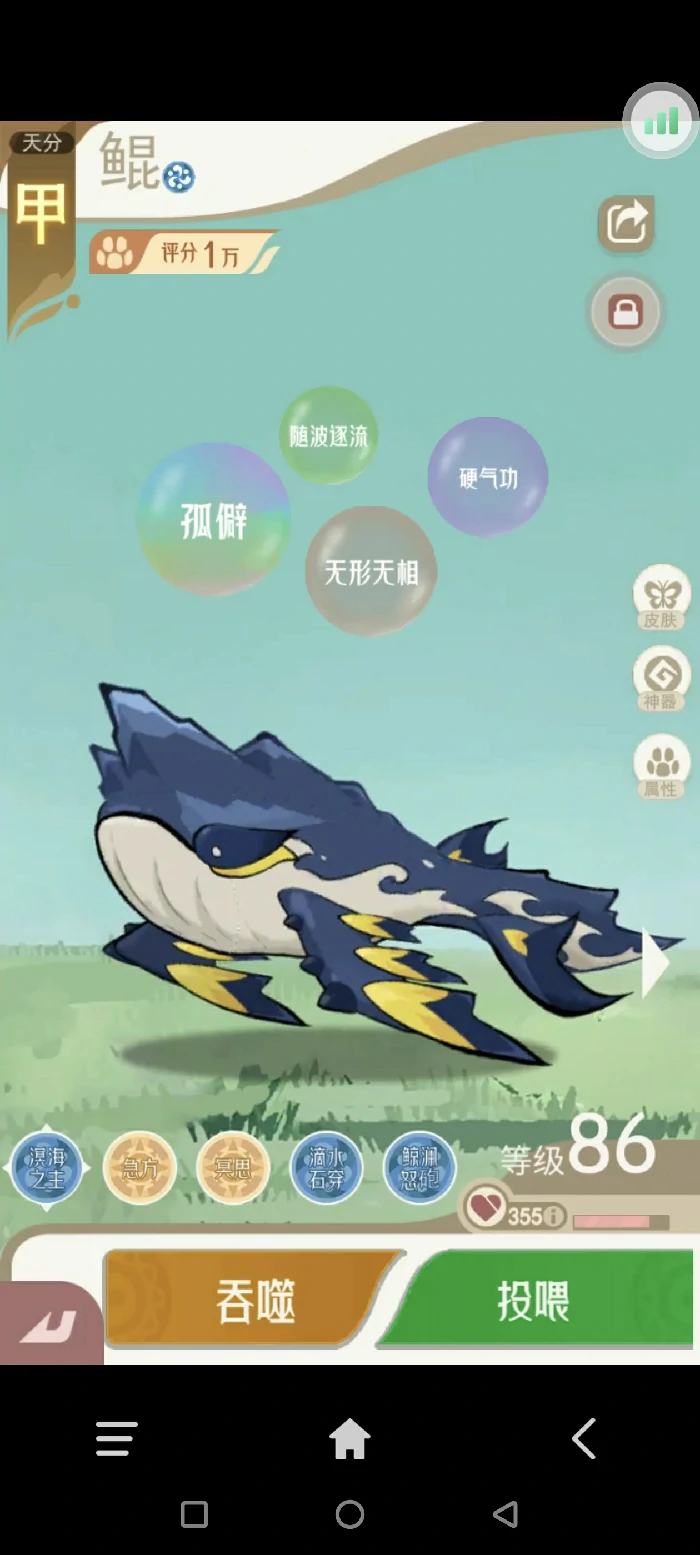
Task: Toggle the lock icon button
Action: tap(626, 312)
